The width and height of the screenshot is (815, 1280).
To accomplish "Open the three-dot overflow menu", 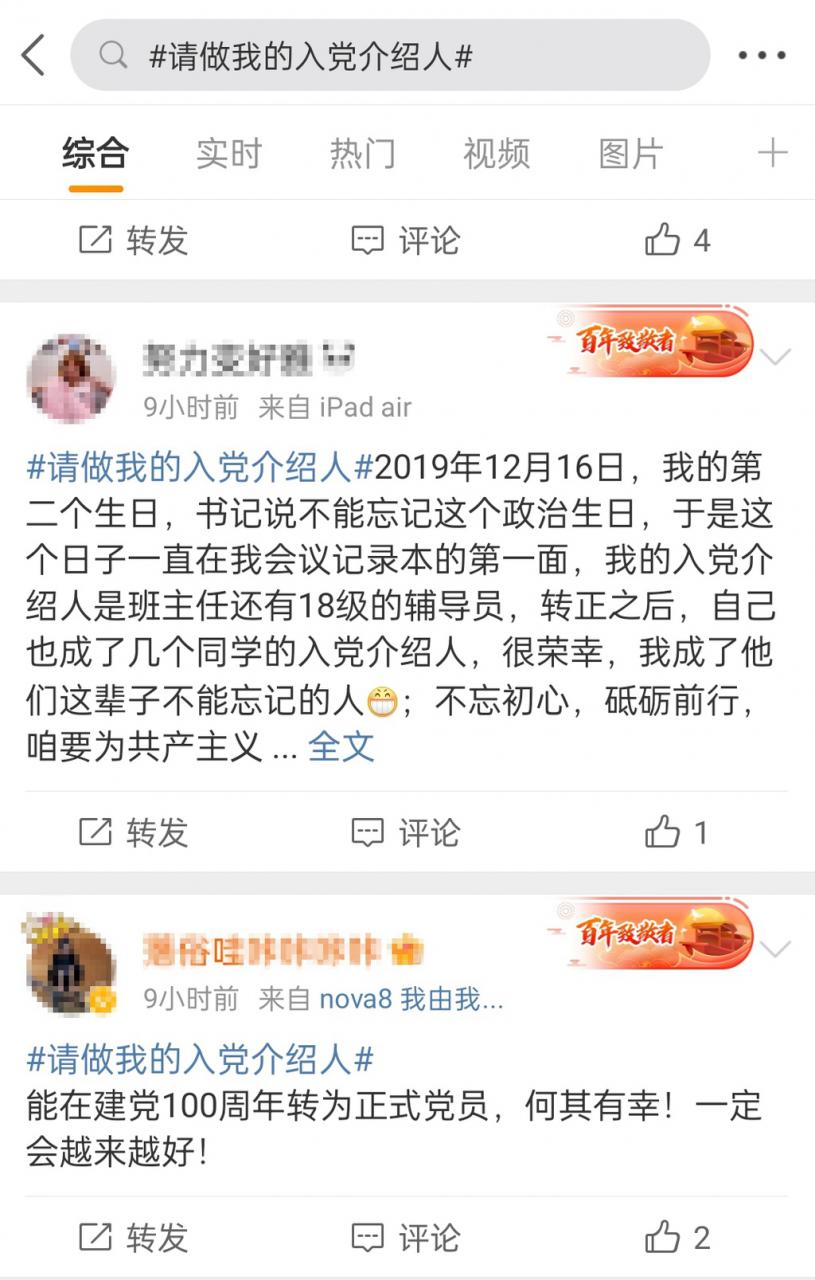I will pos(762,56).
